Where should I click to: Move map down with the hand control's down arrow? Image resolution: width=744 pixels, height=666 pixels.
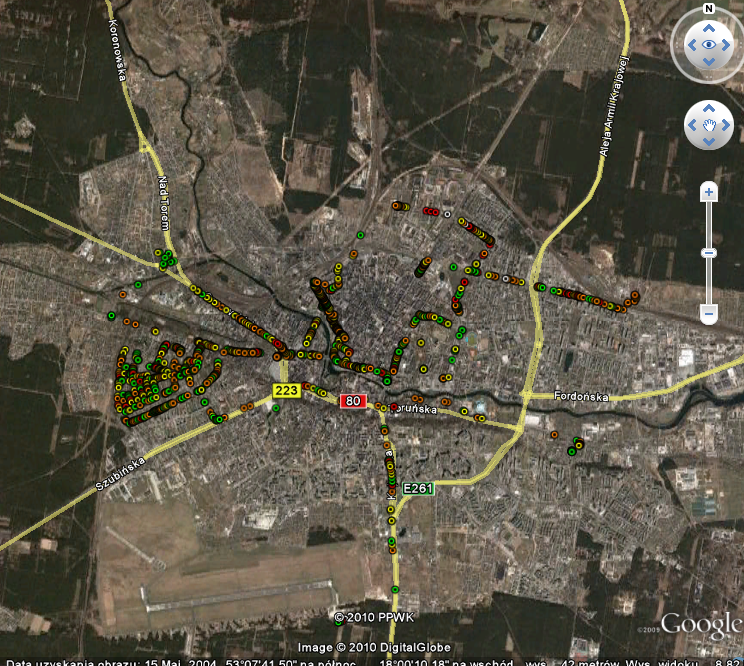click(x=708, y=142)
